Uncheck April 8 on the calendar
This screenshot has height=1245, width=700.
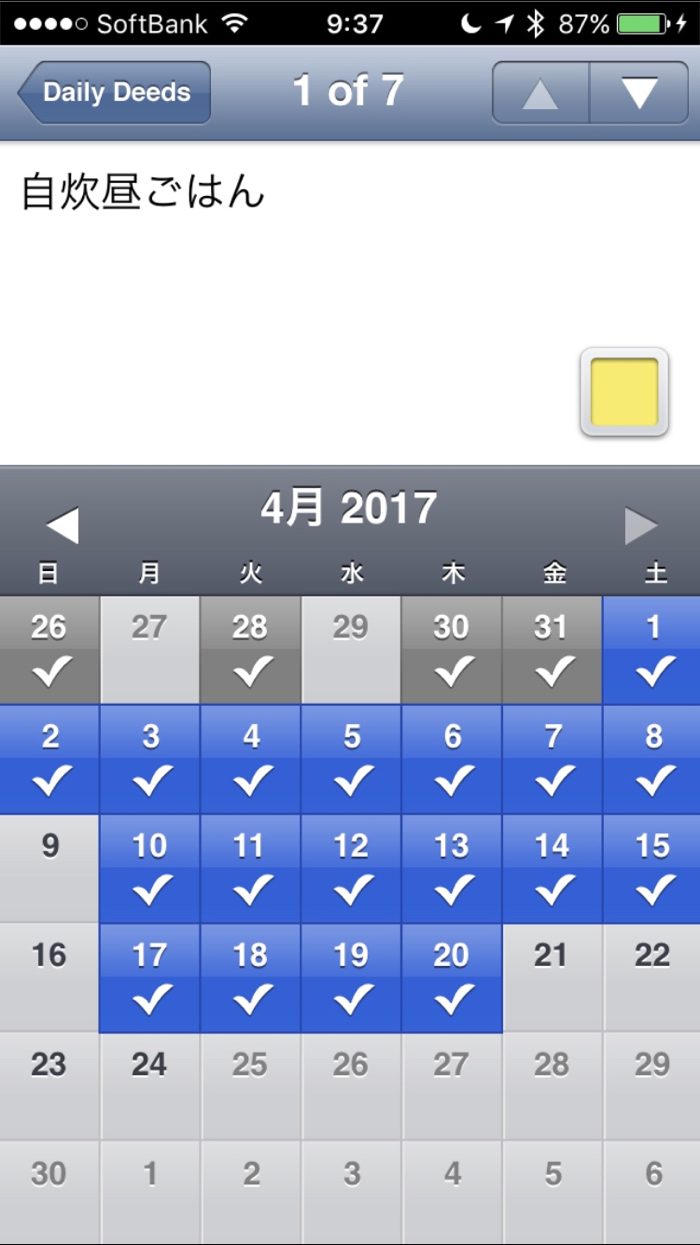(652, 759)
